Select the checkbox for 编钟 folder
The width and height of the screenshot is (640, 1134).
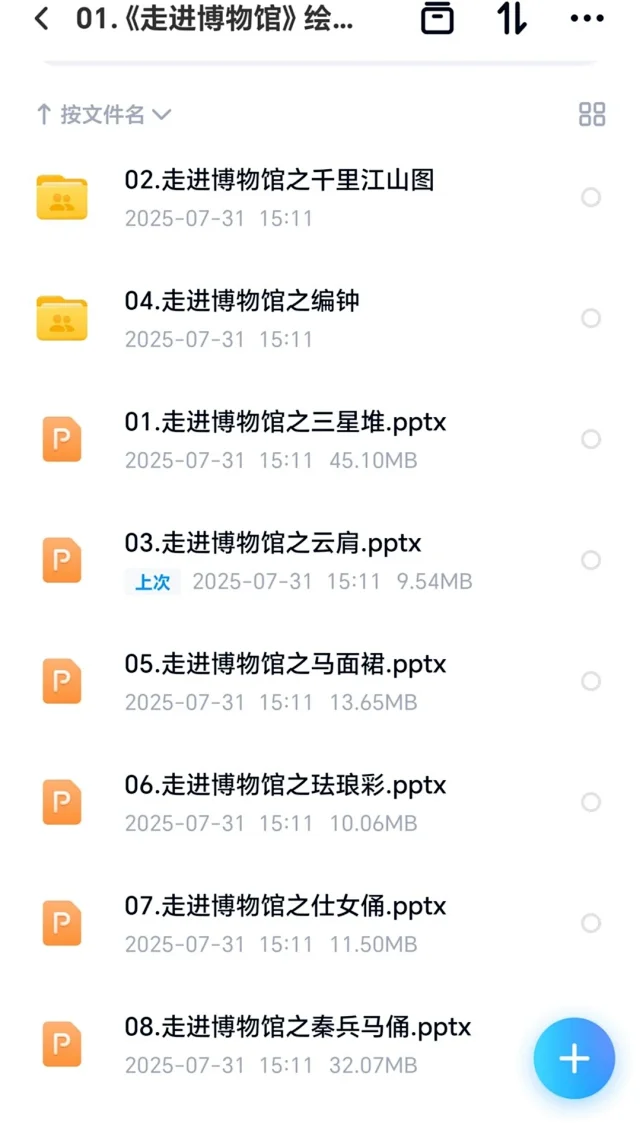click(x=591, y=318)
